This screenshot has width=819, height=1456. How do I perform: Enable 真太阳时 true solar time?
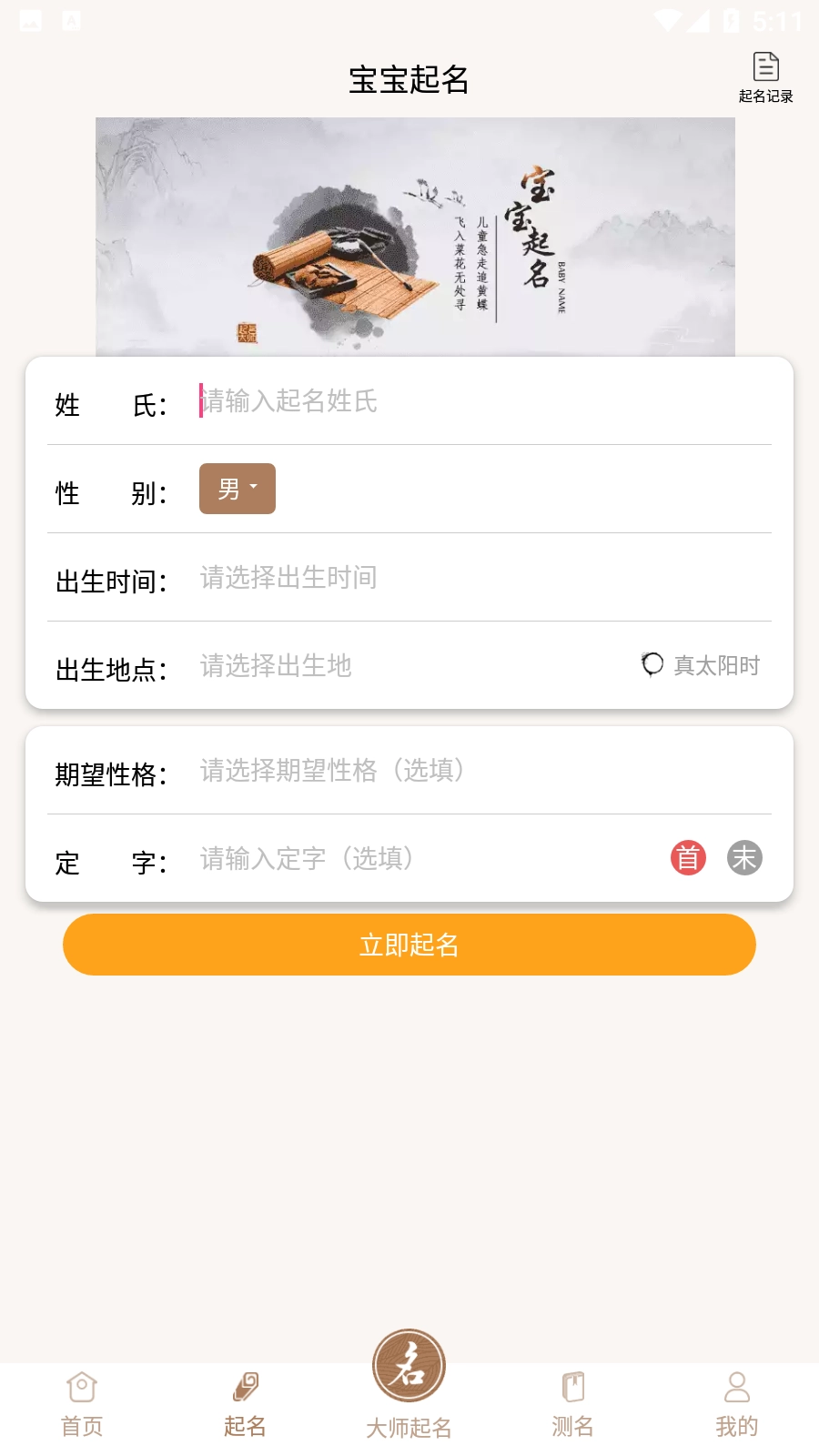pyautogui.click(x=701, y=665)
